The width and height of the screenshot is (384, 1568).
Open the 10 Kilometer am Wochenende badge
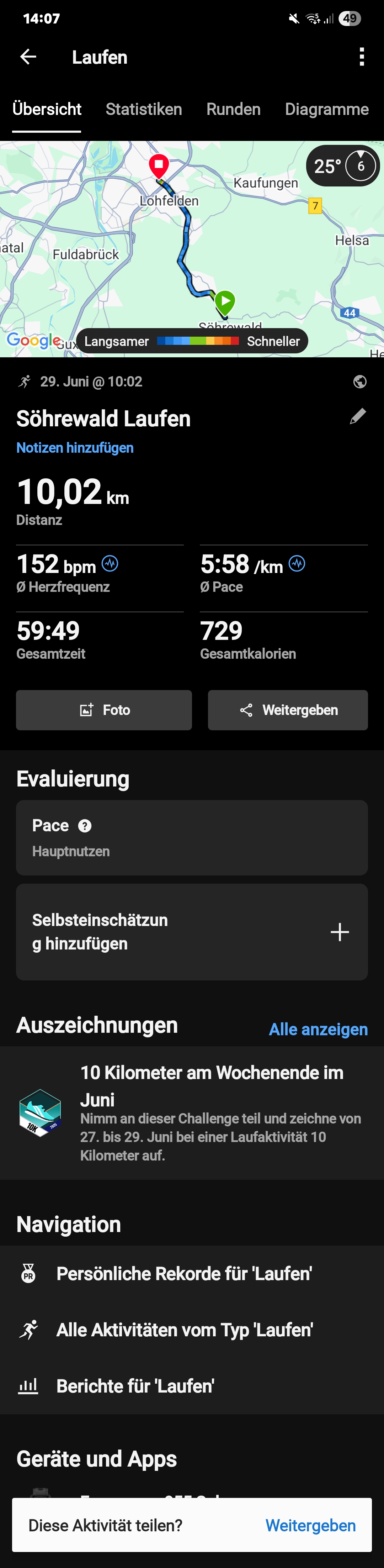pos(40,1113)
